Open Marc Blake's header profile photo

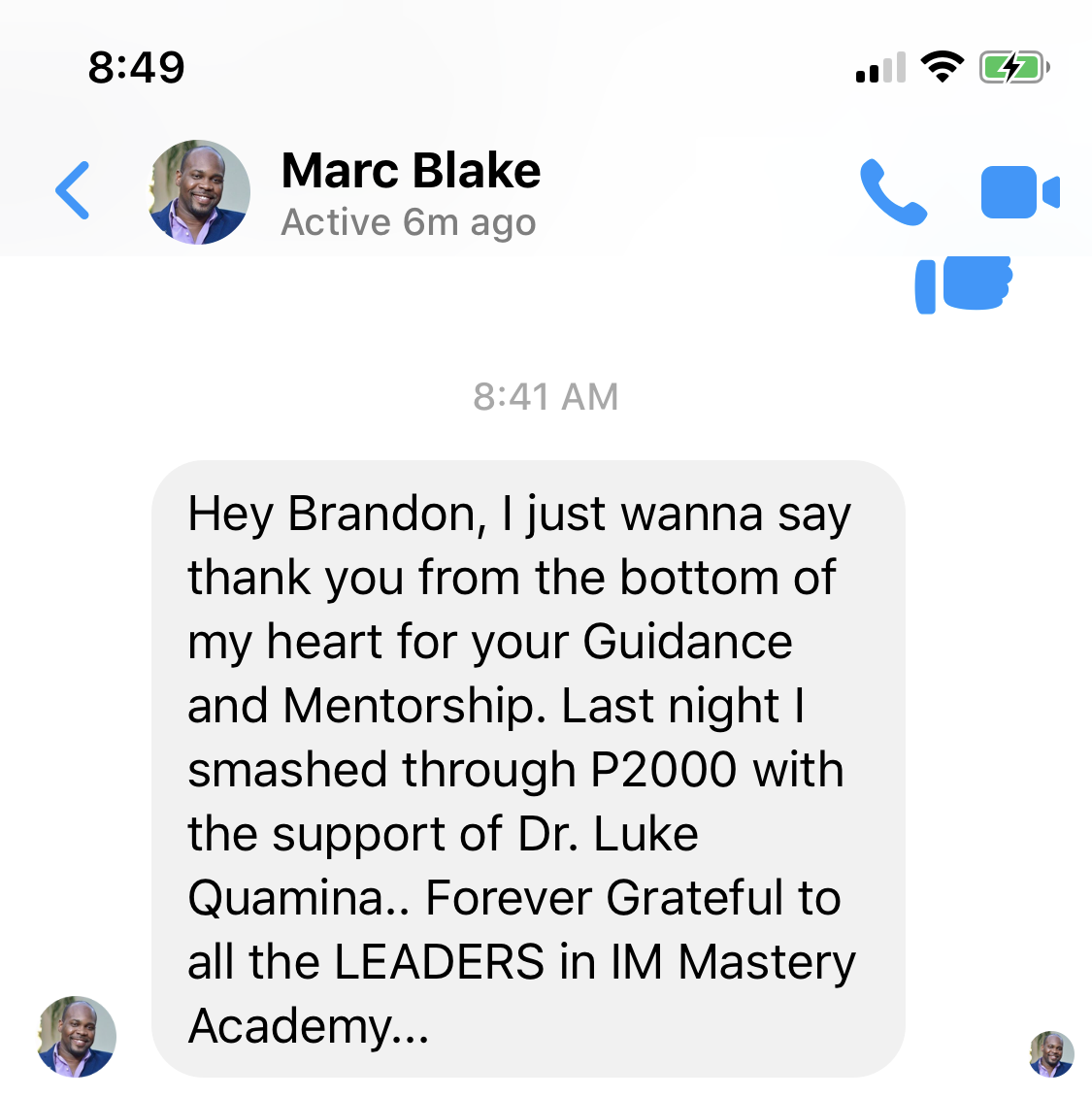(199, 192)
